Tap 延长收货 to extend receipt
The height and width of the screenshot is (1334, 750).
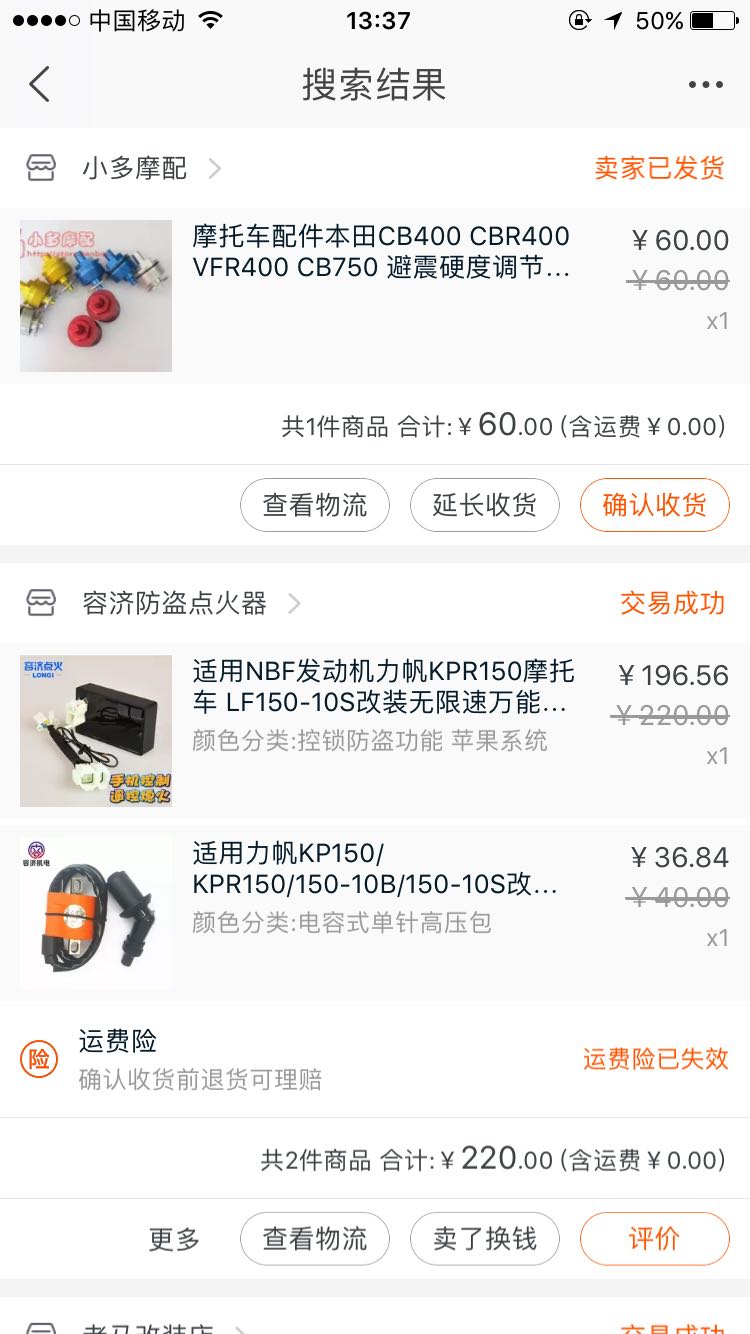tap(484, 505)
